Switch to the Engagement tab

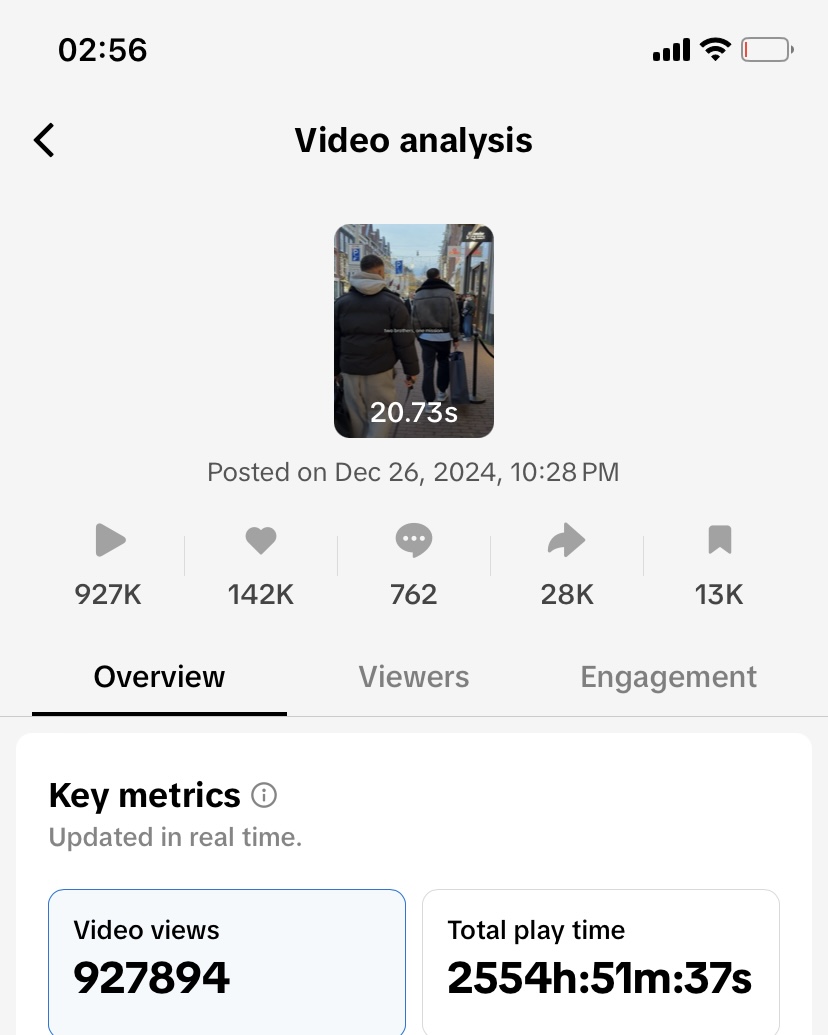click(668, 677)
